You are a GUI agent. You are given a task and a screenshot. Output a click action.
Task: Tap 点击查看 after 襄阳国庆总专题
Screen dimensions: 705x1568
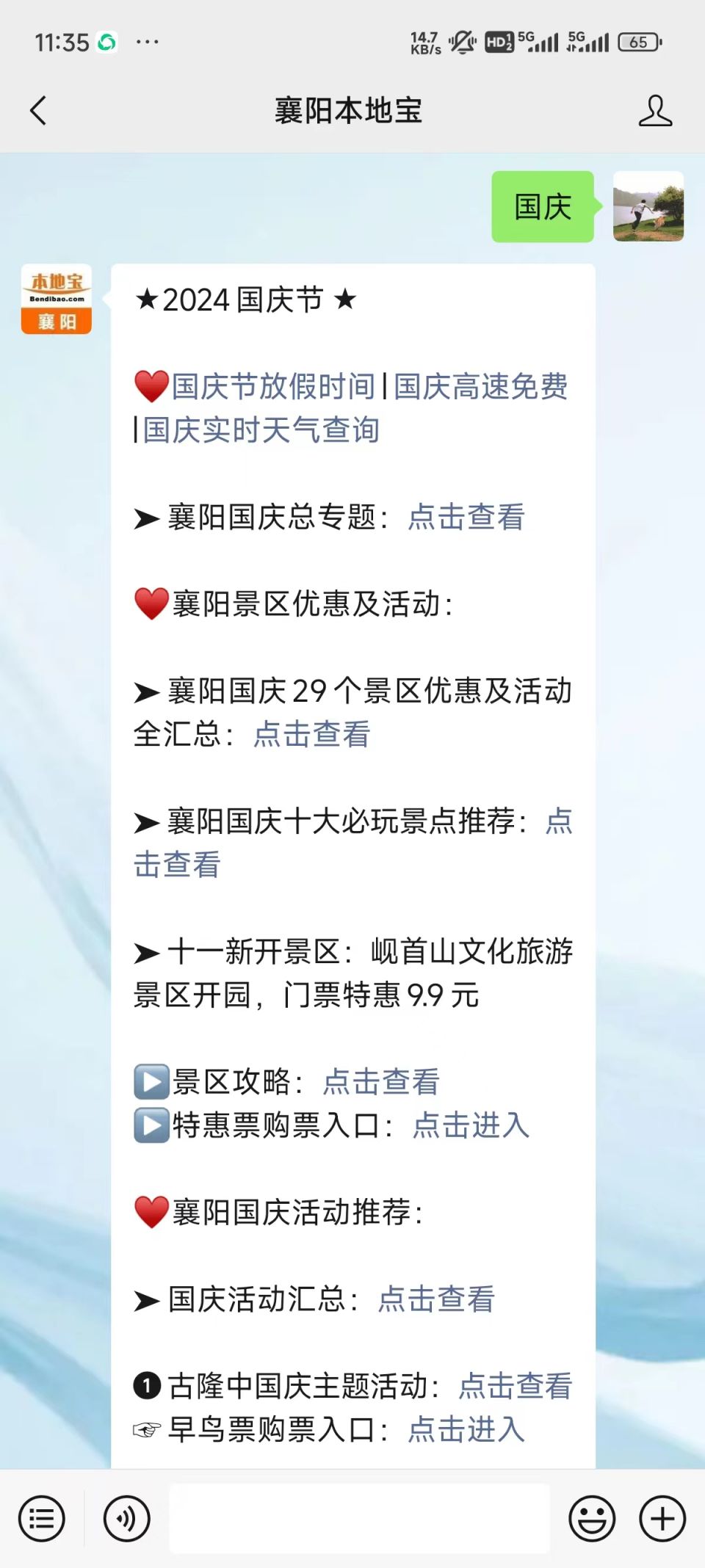tap(466, 517)
